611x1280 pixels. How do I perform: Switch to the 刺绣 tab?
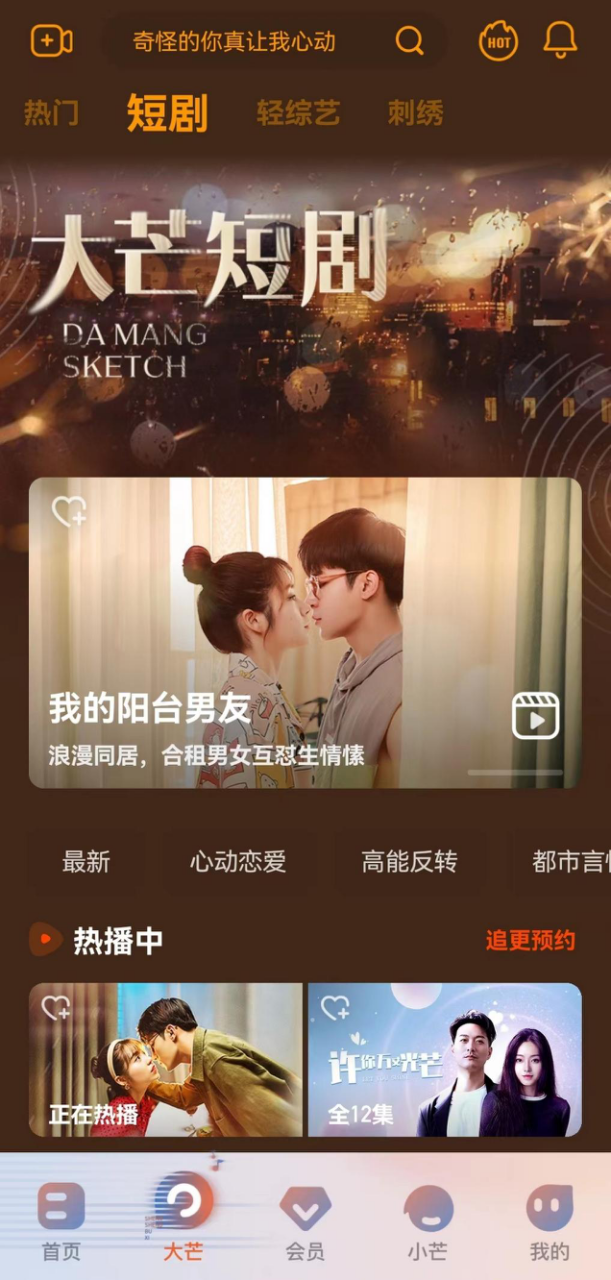point(416,113)
